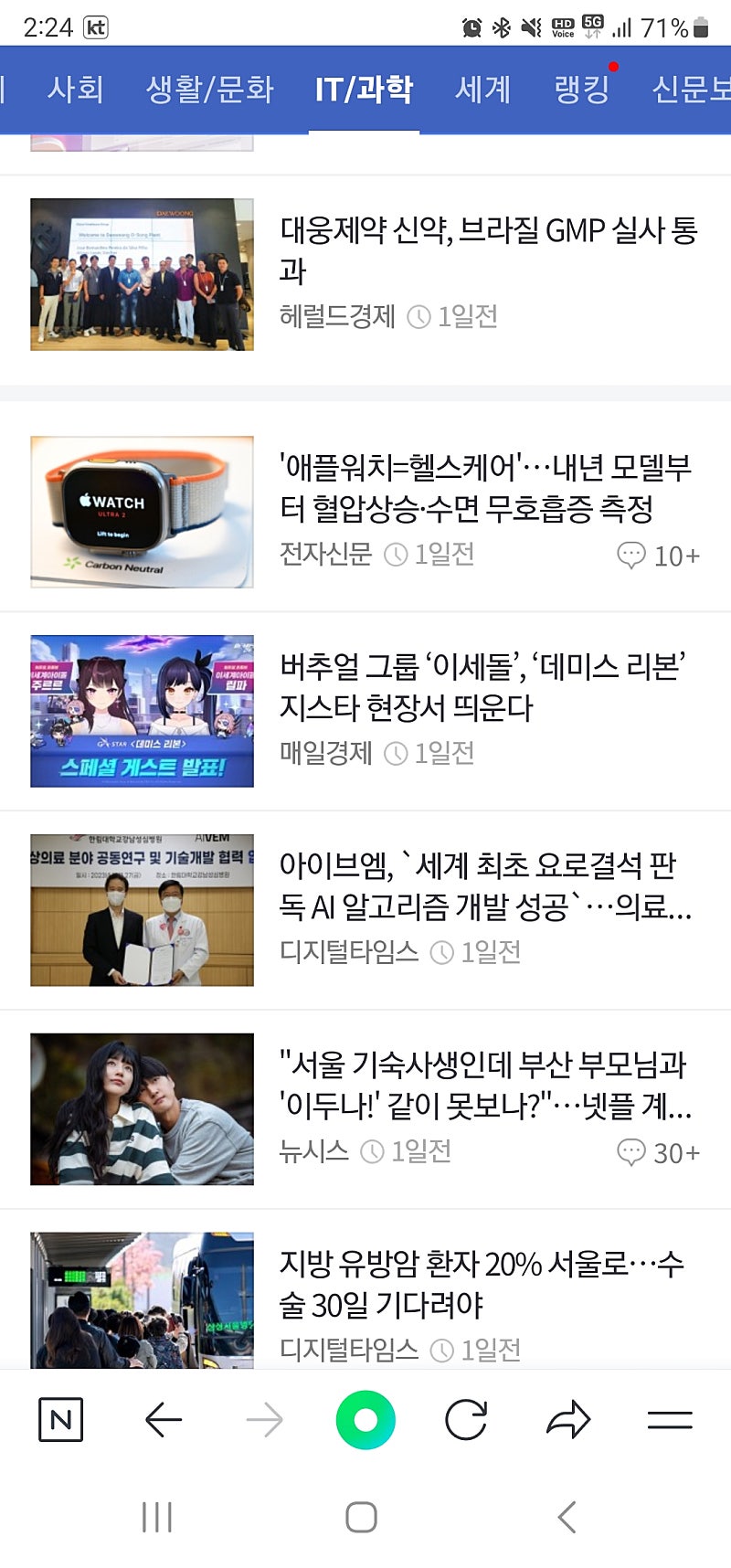
Task: Open the 대웅제약 신약 브라질 GMP article
Action: 488,249
